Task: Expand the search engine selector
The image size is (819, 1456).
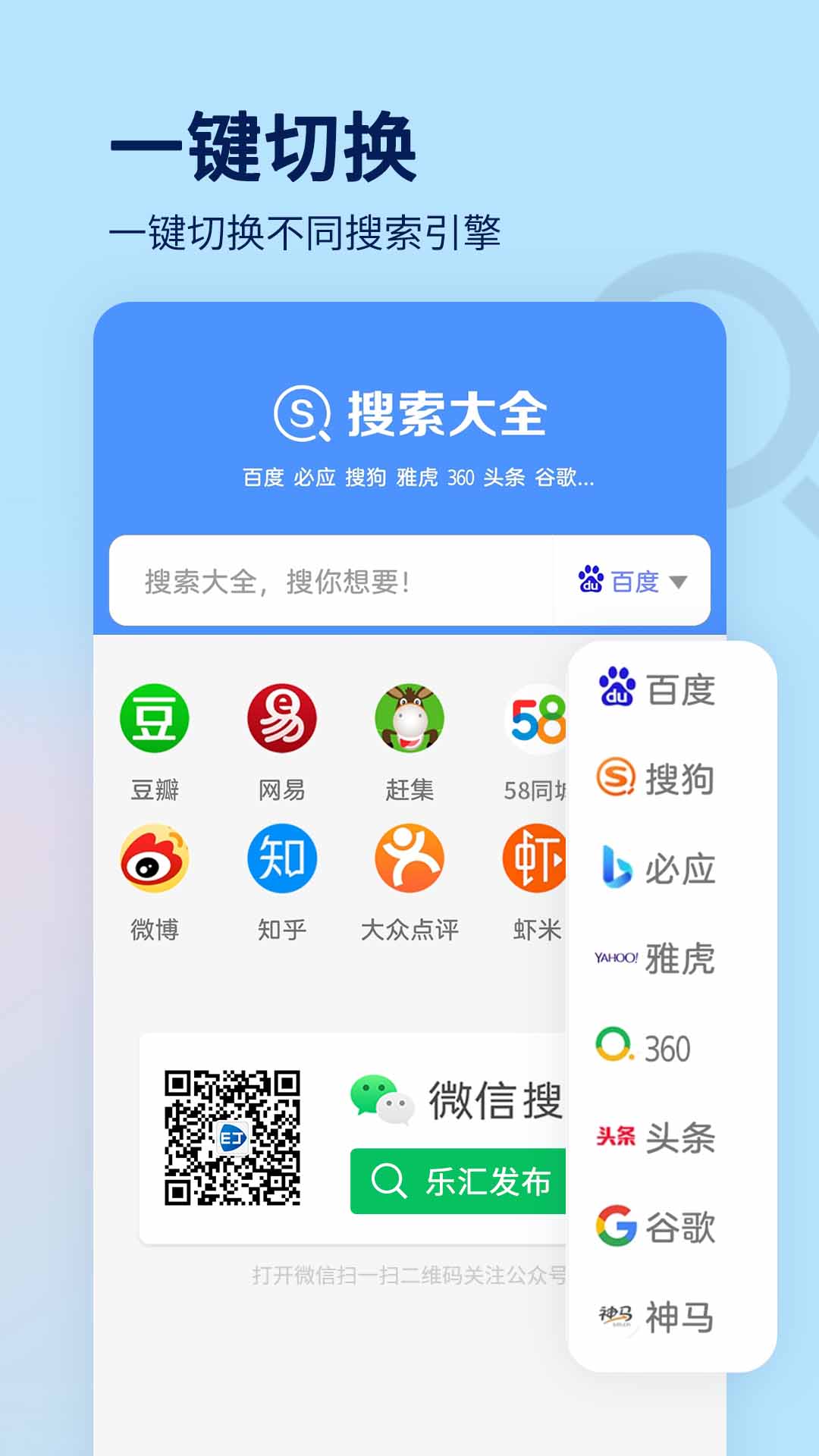Action: (x=635, y=582)
